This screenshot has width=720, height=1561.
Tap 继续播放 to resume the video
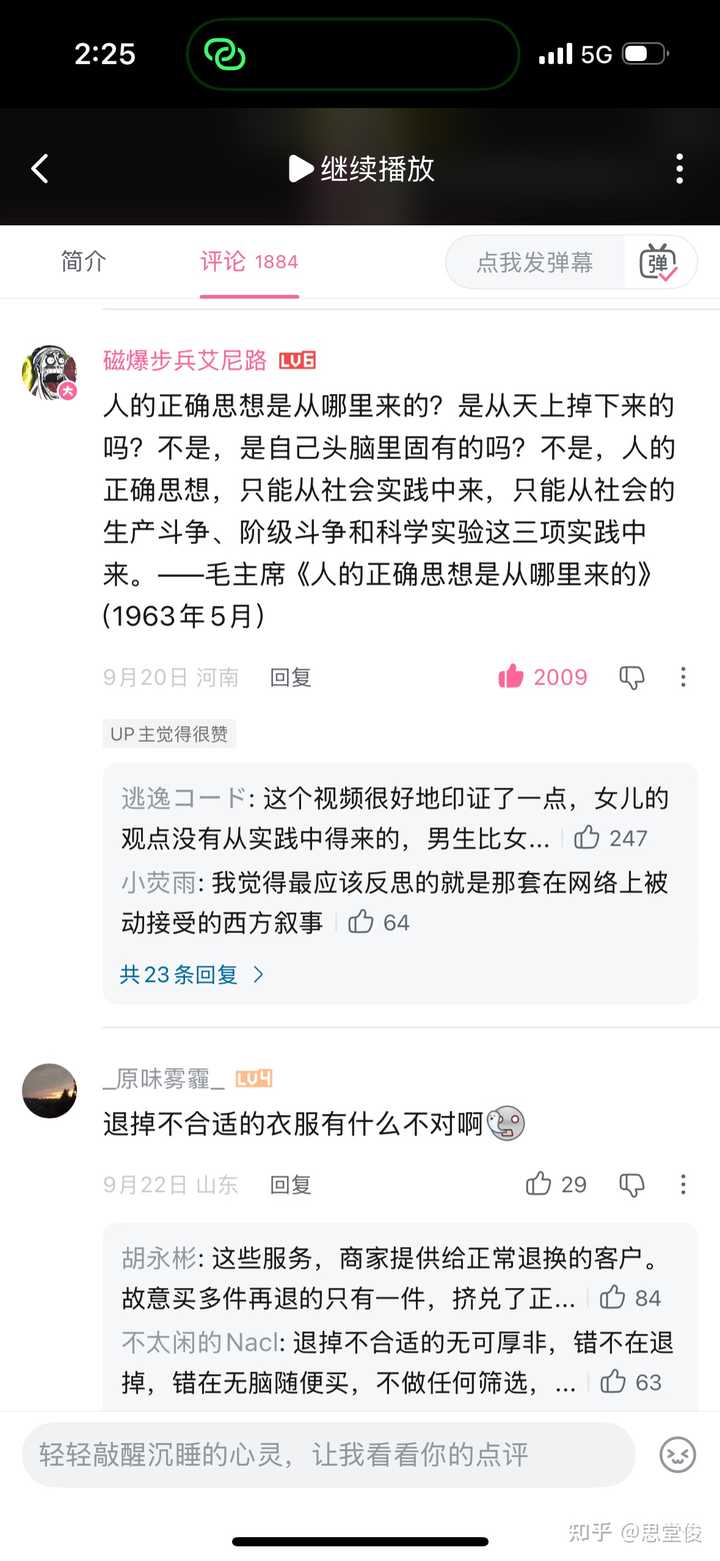click(361, 168)
